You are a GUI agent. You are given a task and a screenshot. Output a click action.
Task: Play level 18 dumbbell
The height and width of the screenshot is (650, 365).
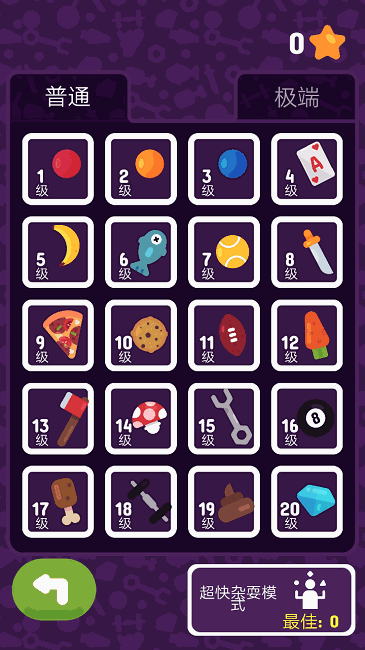(x=141, y=502)
